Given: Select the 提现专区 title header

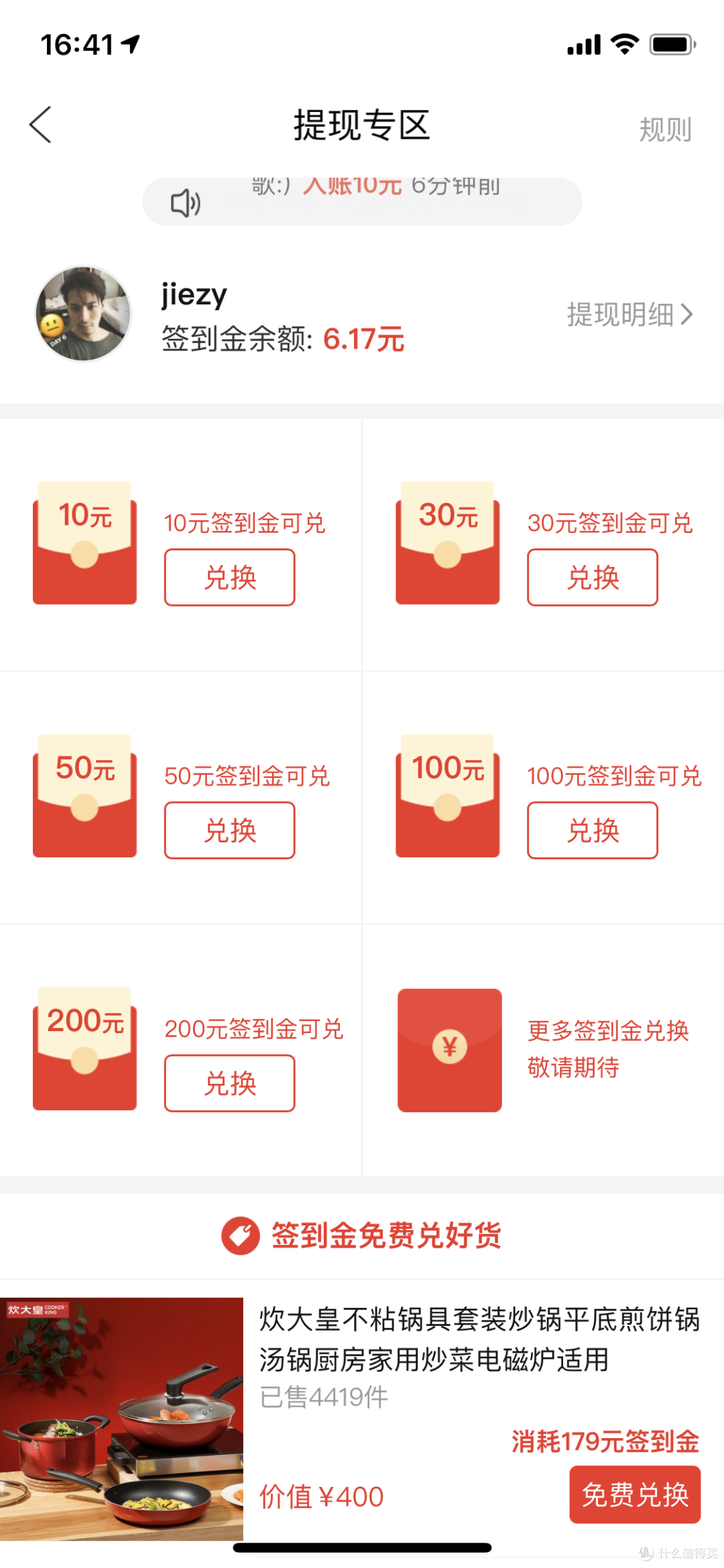Looking at the screenshot, I should click(362, 124).
